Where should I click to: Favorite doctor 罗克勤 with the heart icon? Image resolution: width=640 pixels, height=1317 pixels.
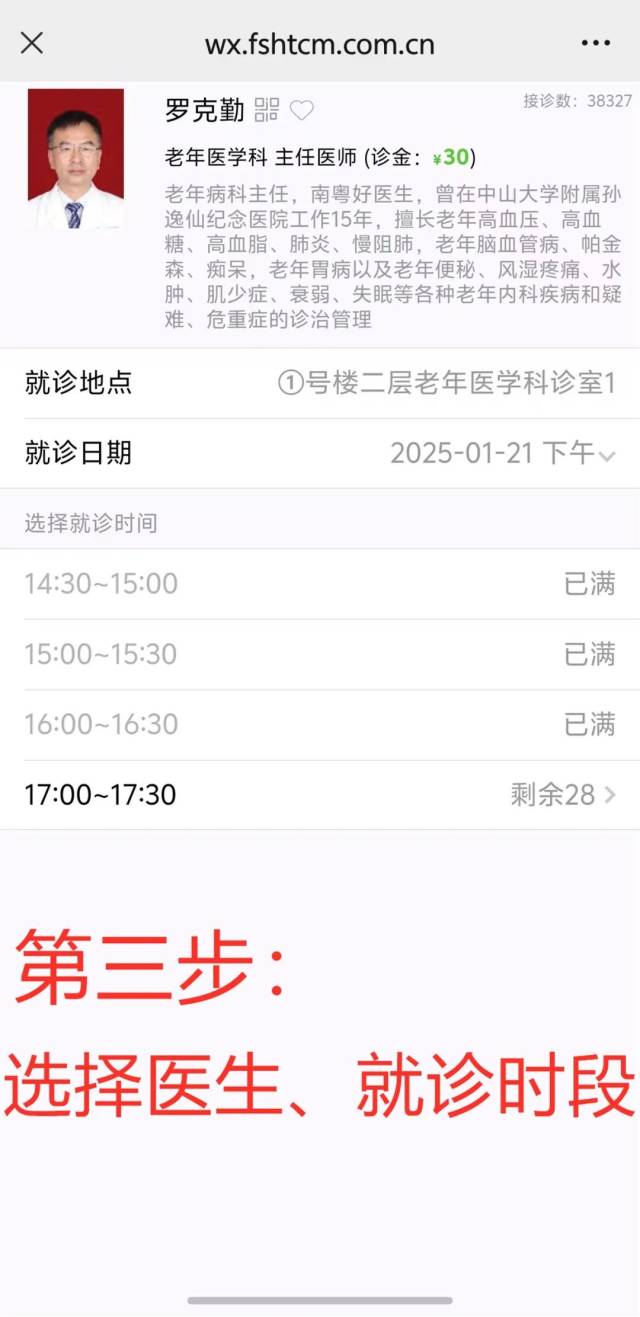[x=301, y=110]
